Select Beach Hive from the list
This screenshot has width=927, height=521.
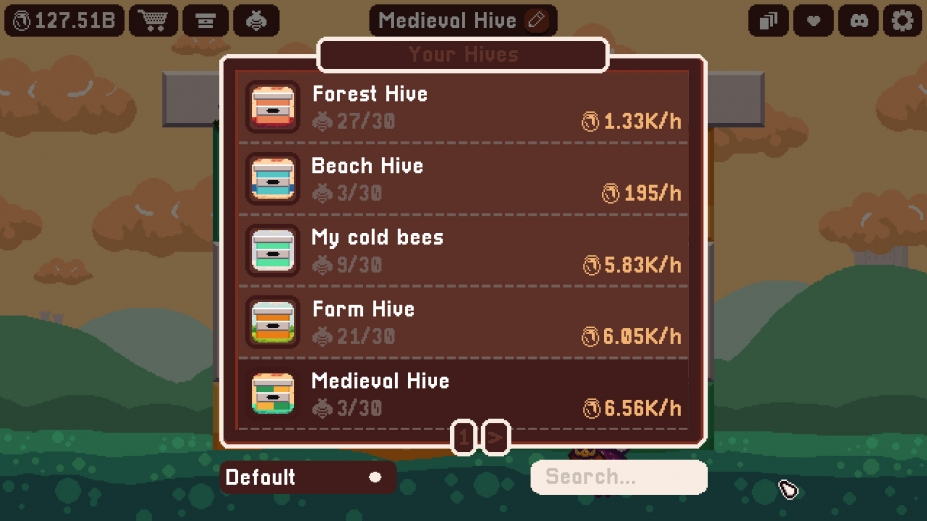[464, 179]
